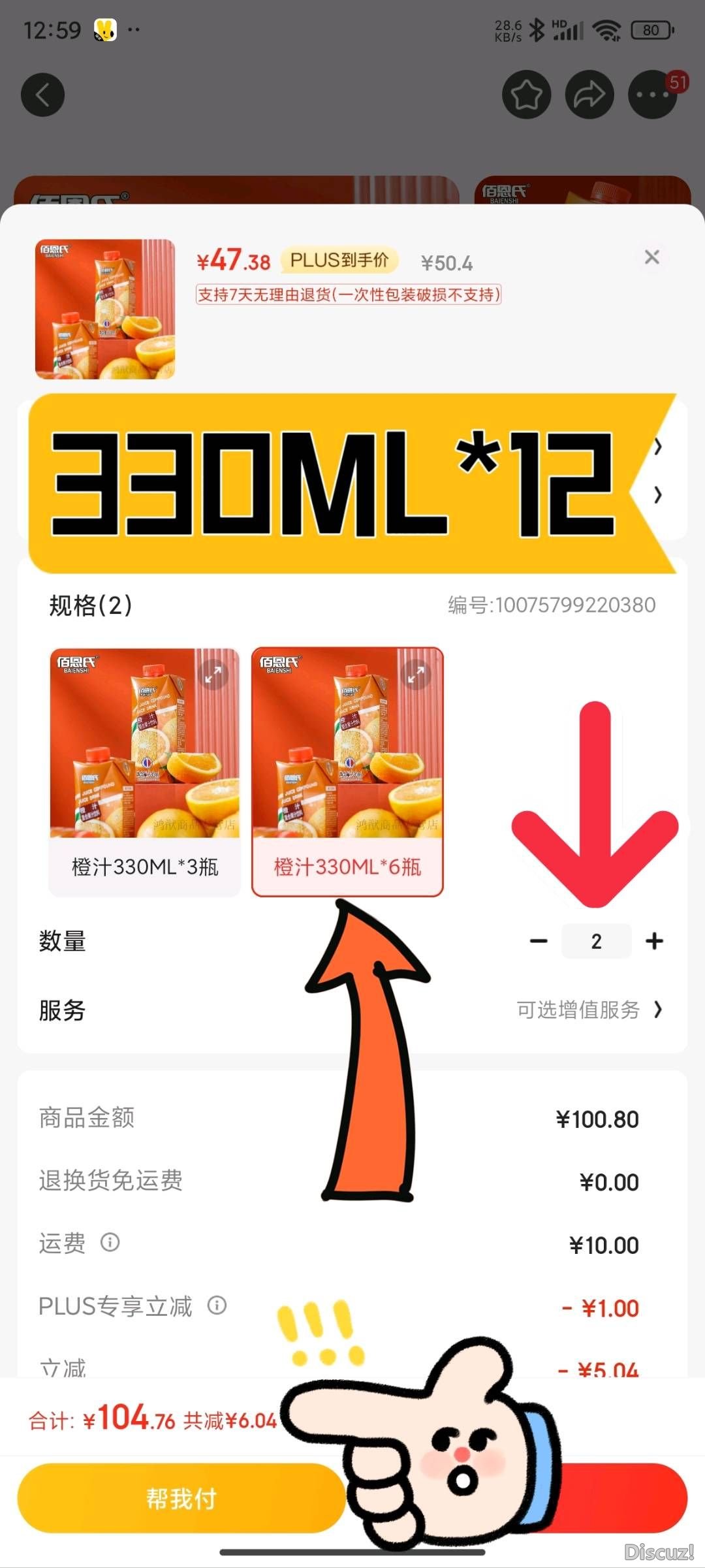
Task: Select the 橙汁330ML*3瓶 option
Action: [x=144, y=866]
